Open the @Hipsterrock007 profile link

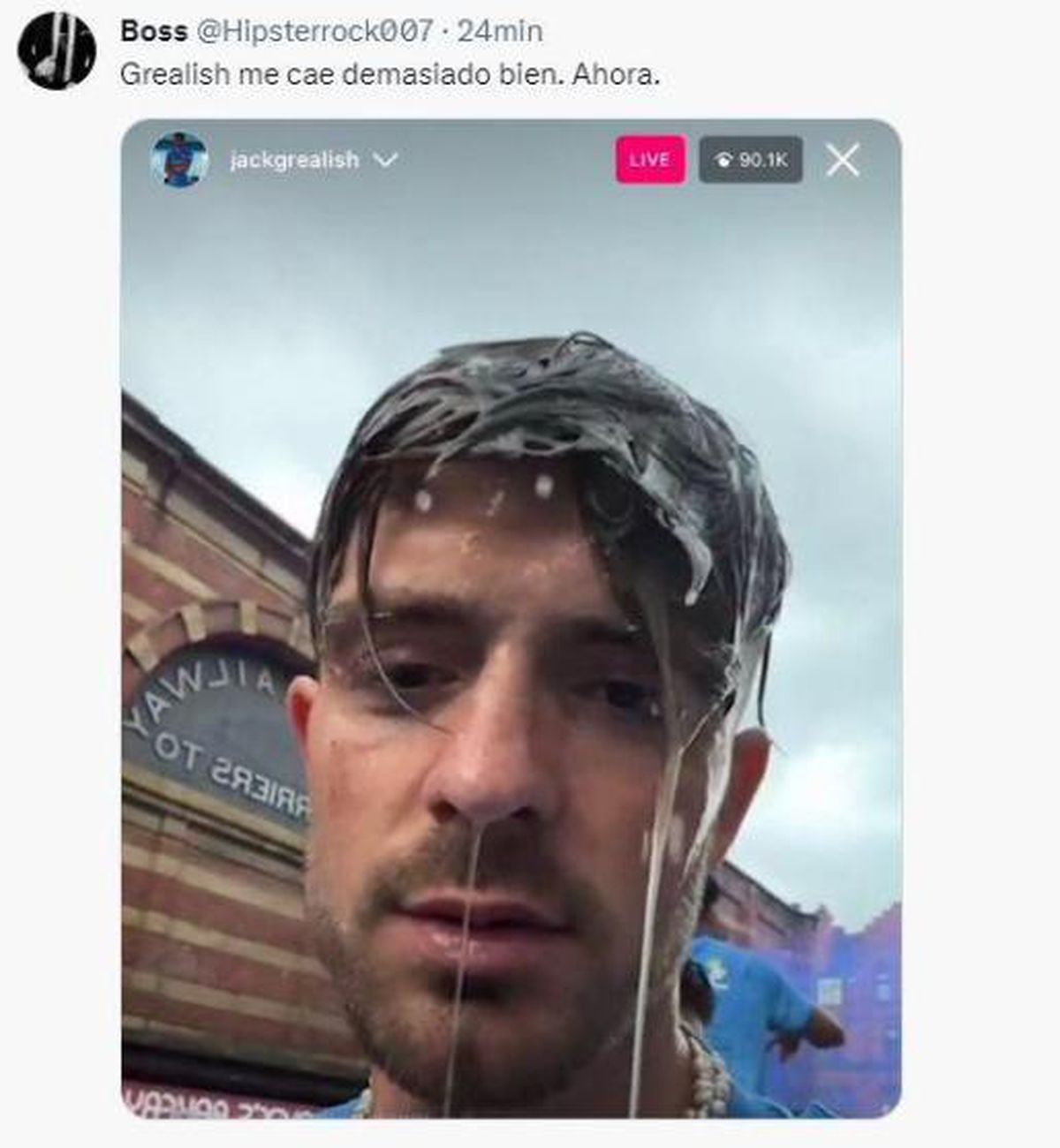click(313, 32)
